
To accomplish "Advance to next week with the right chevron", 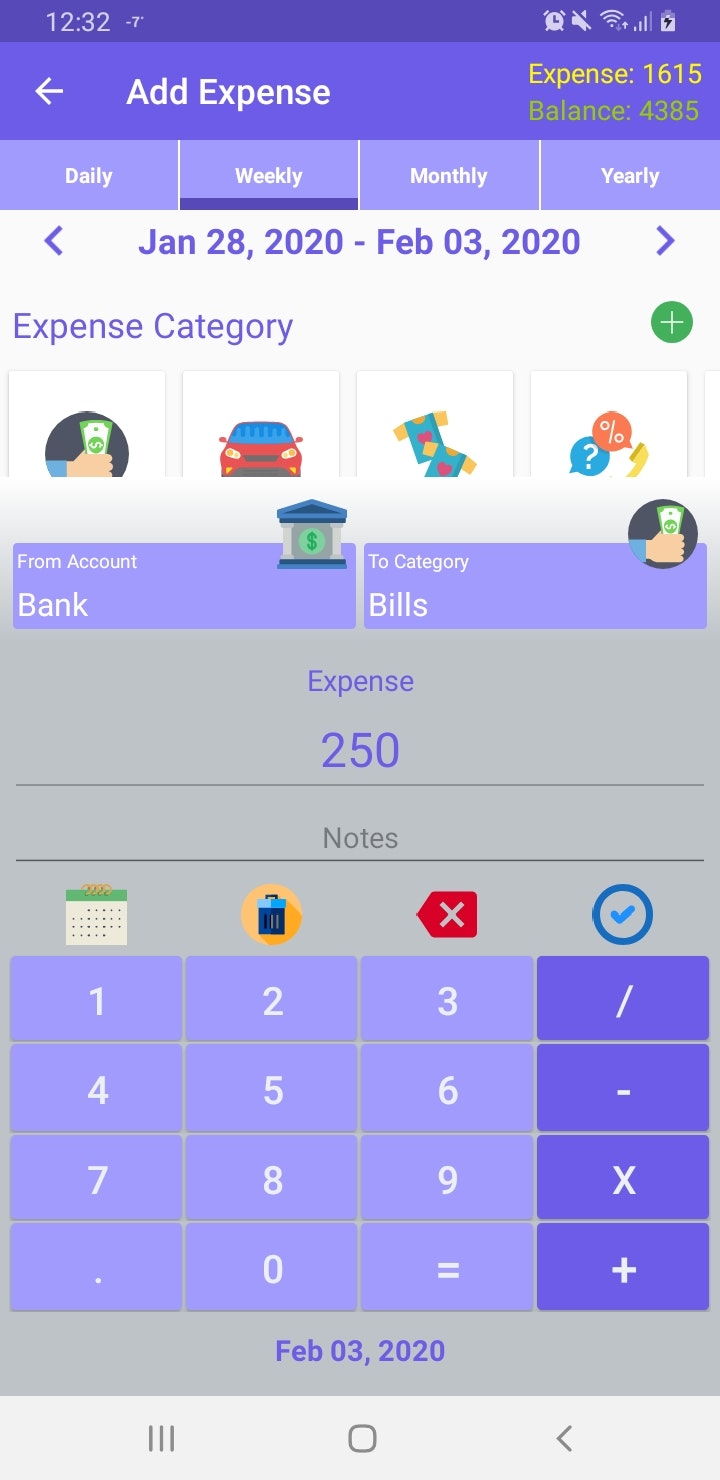I will [x=664, y=241].
